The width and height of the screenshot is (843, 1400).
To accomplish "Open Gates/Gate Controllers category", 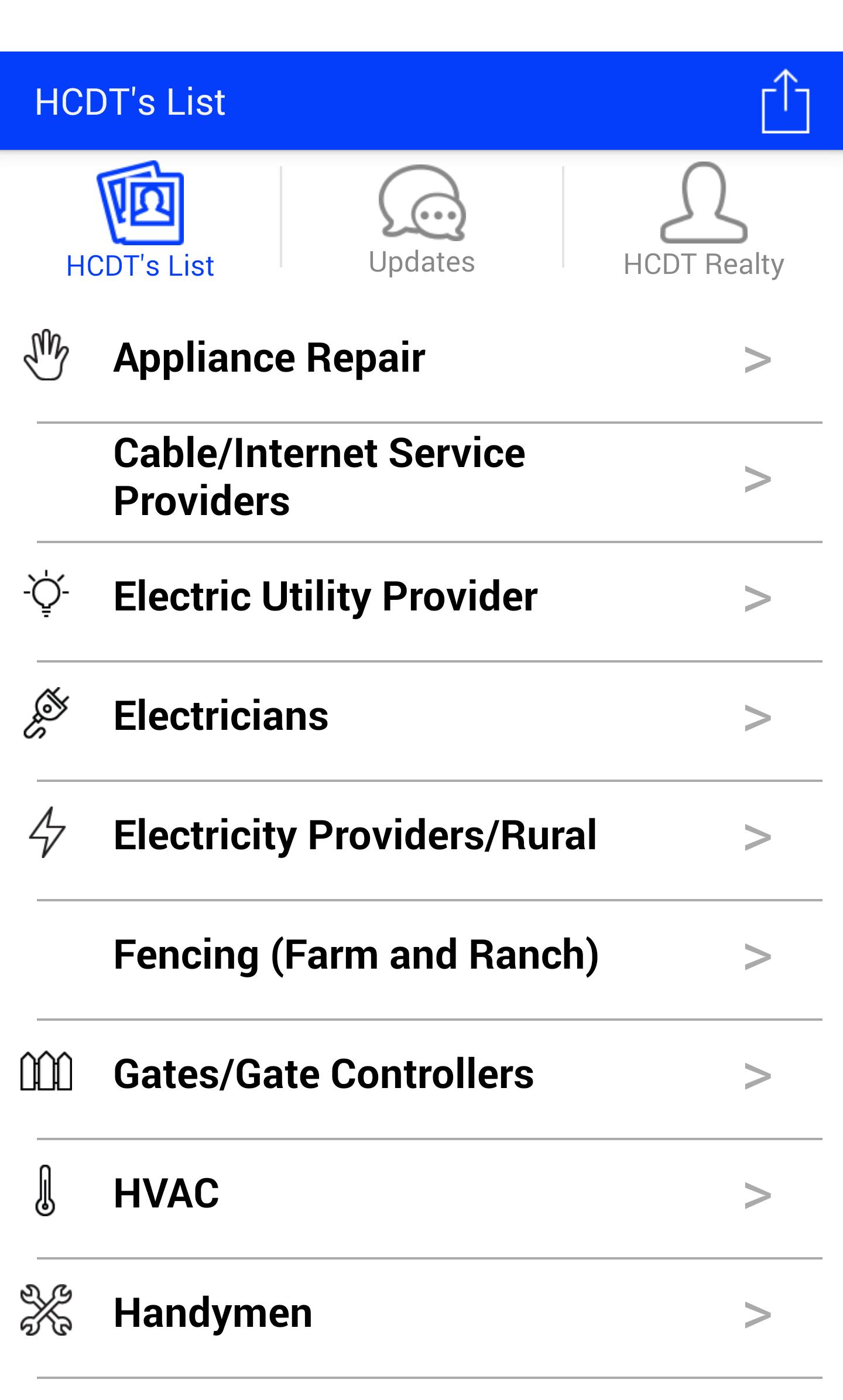I will pyautogui.click(x=421, y=1075).
